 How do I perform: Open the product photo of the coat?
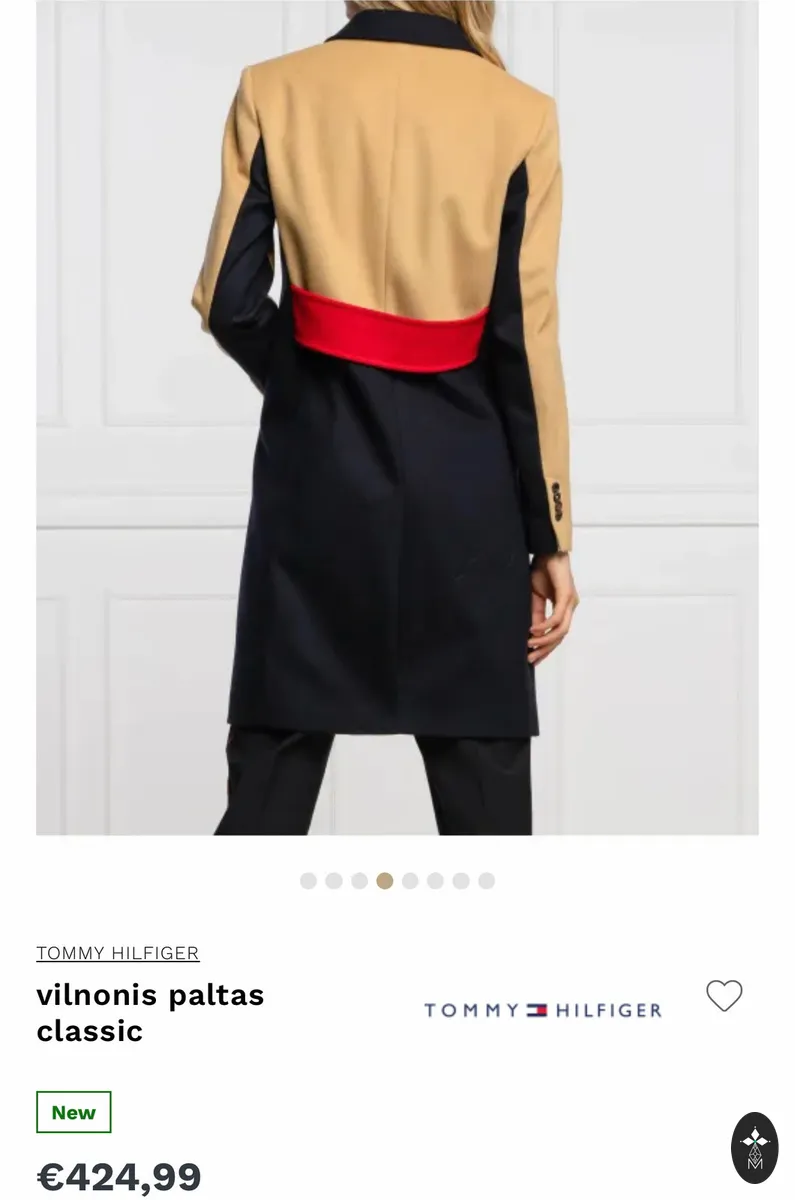coord(397,417)
